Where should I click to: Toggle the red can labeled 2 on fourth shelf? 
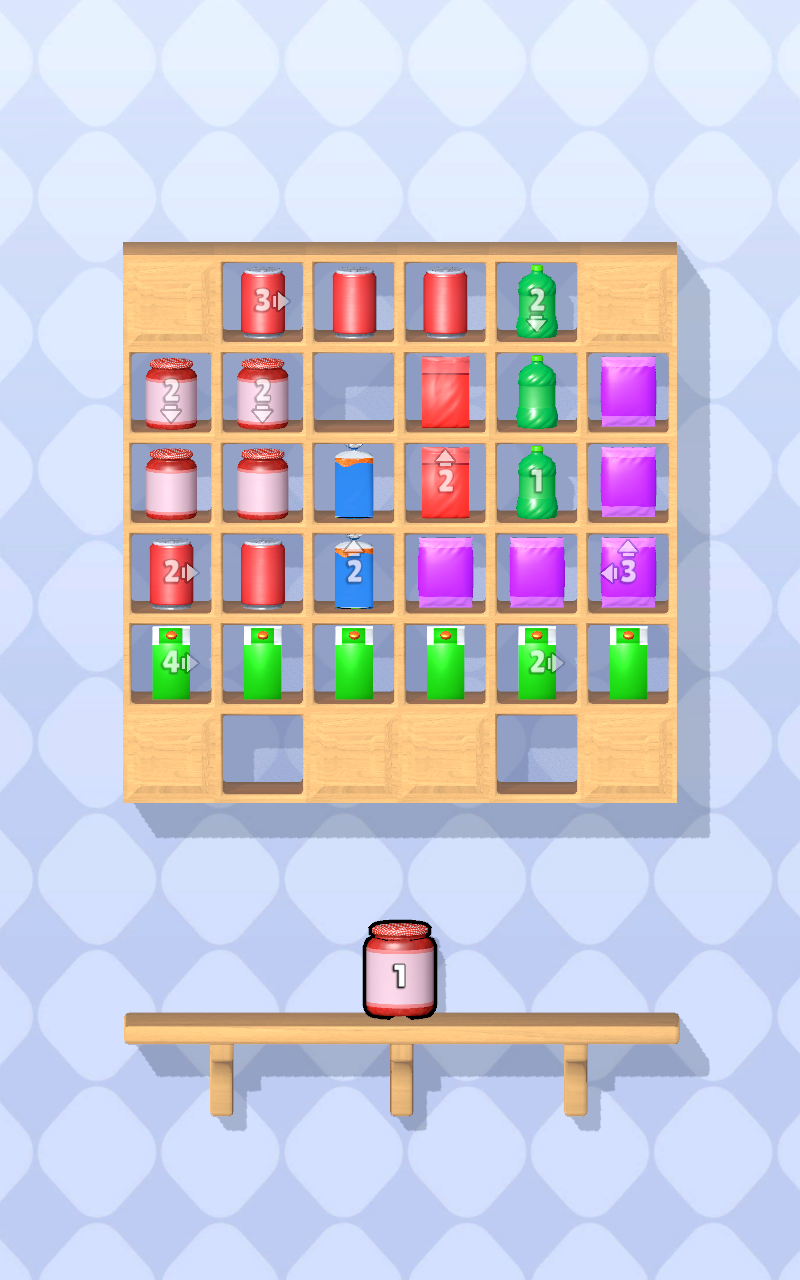[172, 570]
